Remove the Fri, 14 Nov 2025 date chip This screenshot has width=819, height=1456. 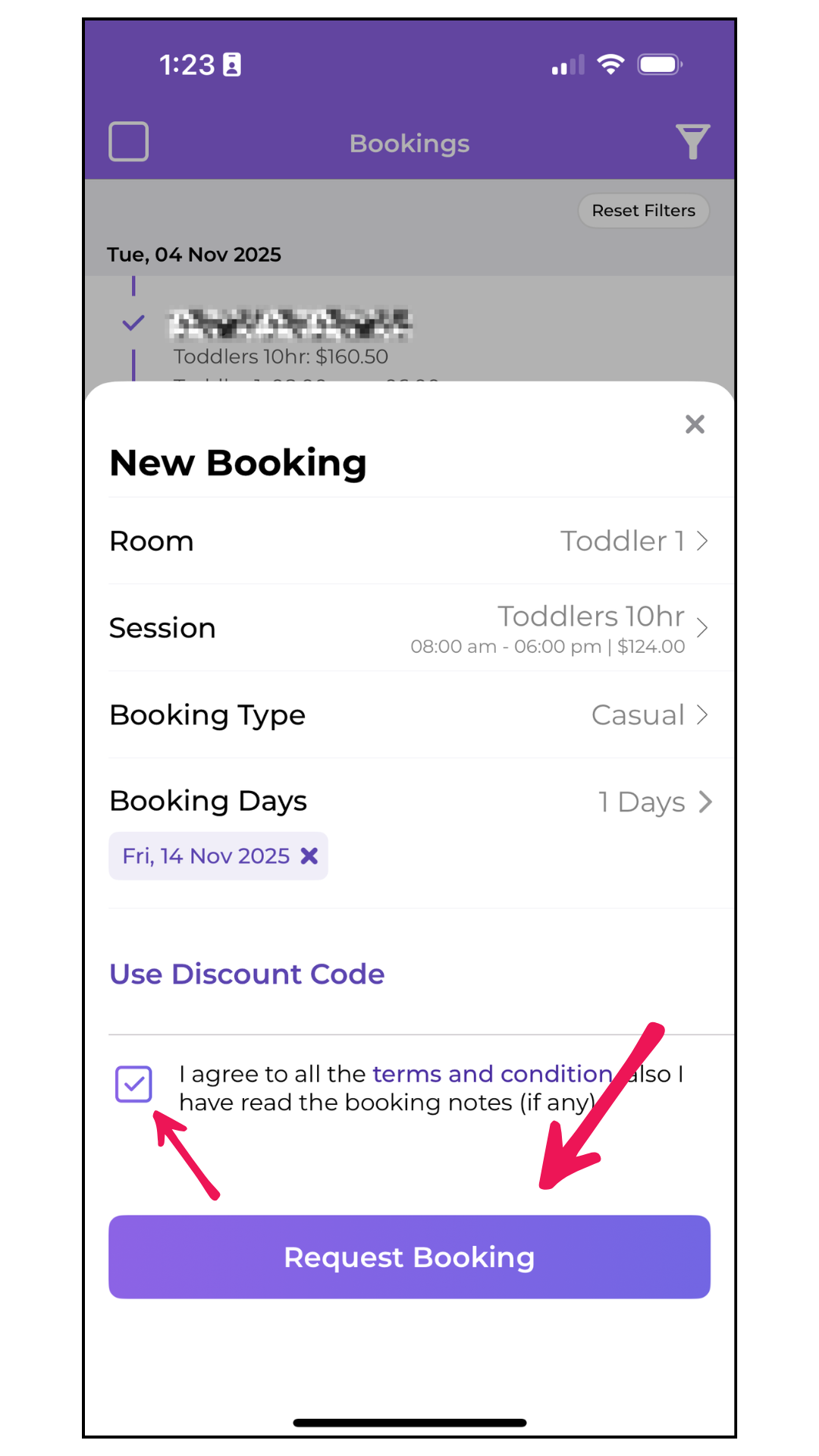(x=309, y=856)
